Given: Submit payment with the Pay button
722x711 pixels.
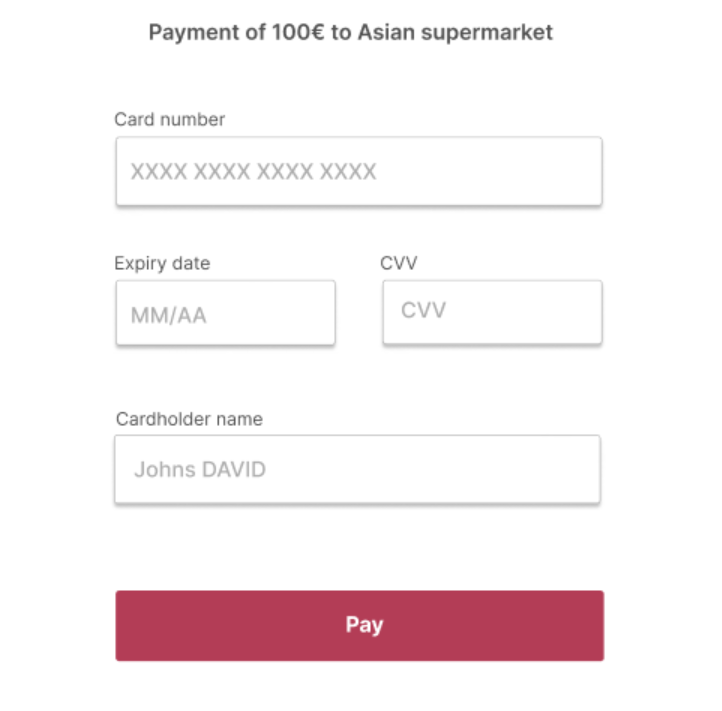Looking at the screenshot, I should [359, 625].
